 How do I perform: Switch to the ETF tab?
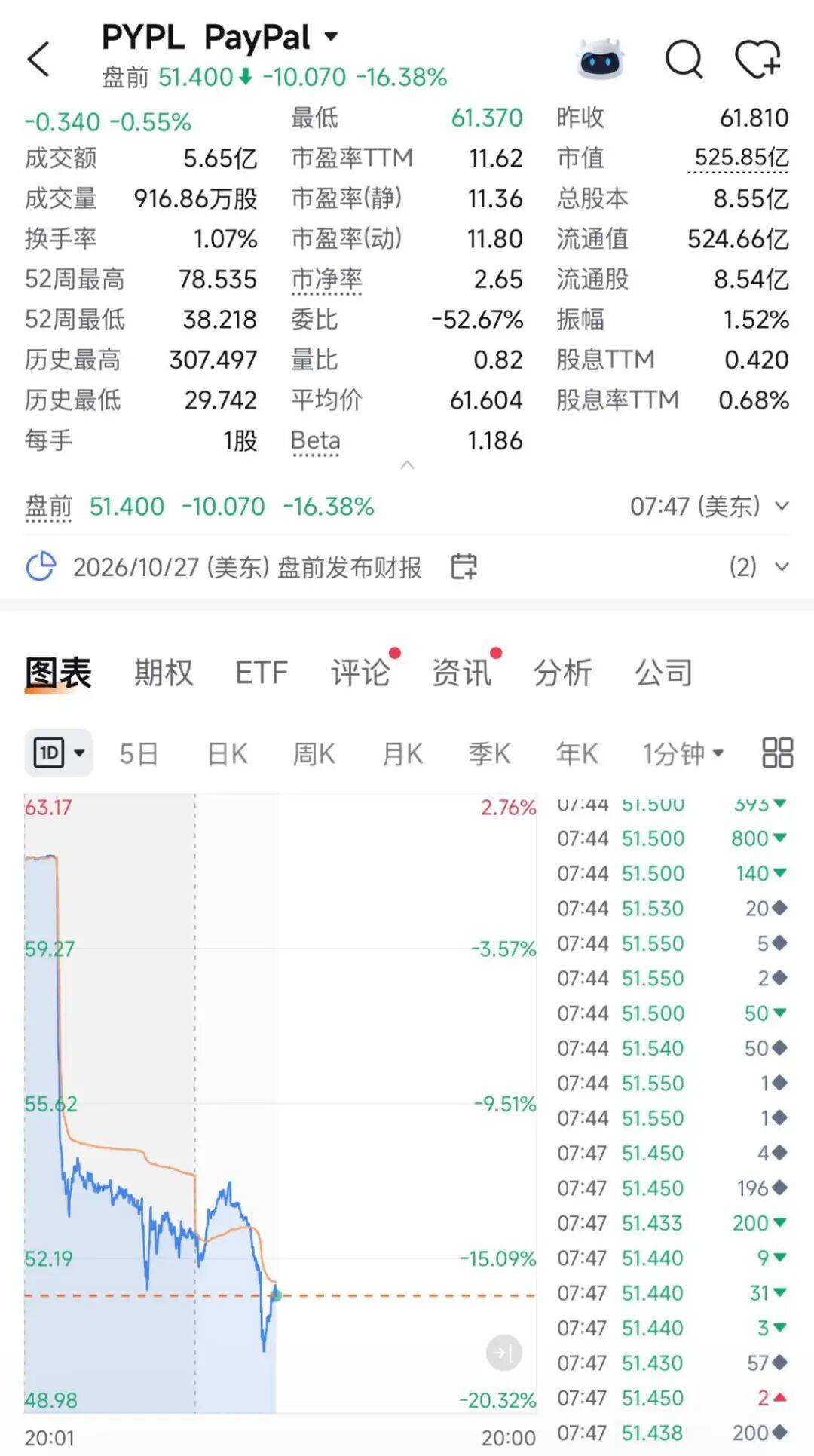pyautogui.click(x=262, y=672)
